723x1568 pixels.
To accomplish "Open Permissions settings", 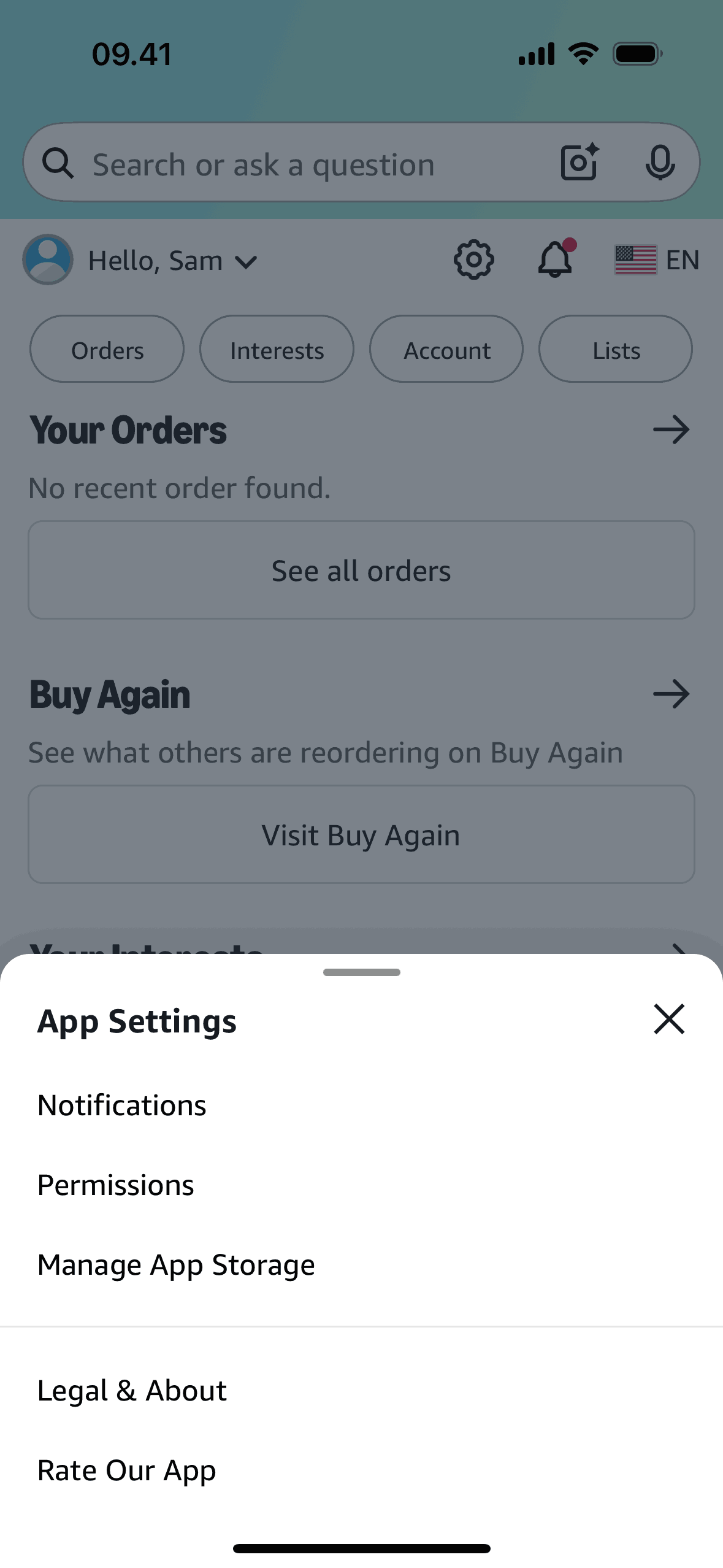I will point(116,1185).
